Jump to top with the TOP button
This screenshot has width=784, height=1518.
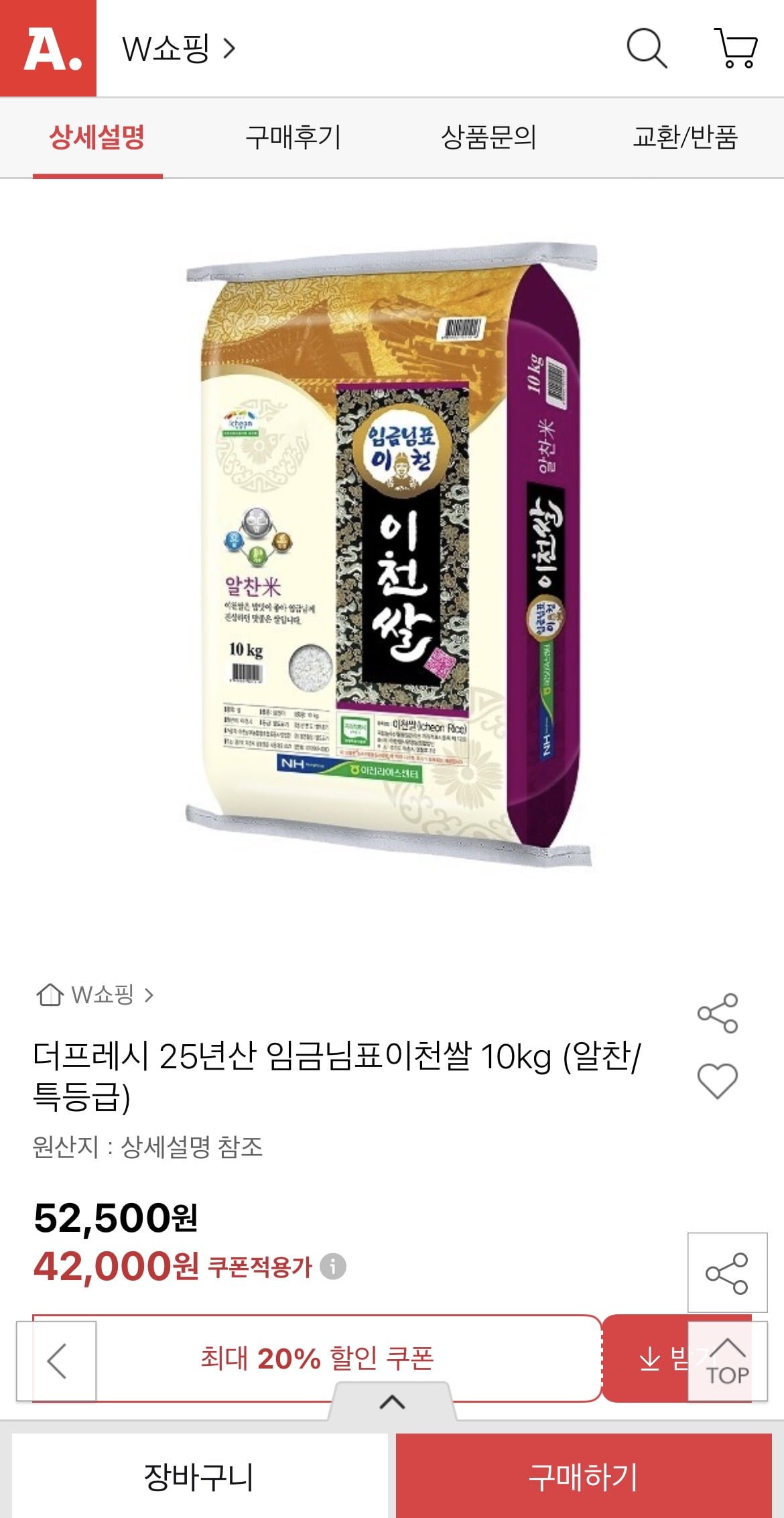point(728,1362)
